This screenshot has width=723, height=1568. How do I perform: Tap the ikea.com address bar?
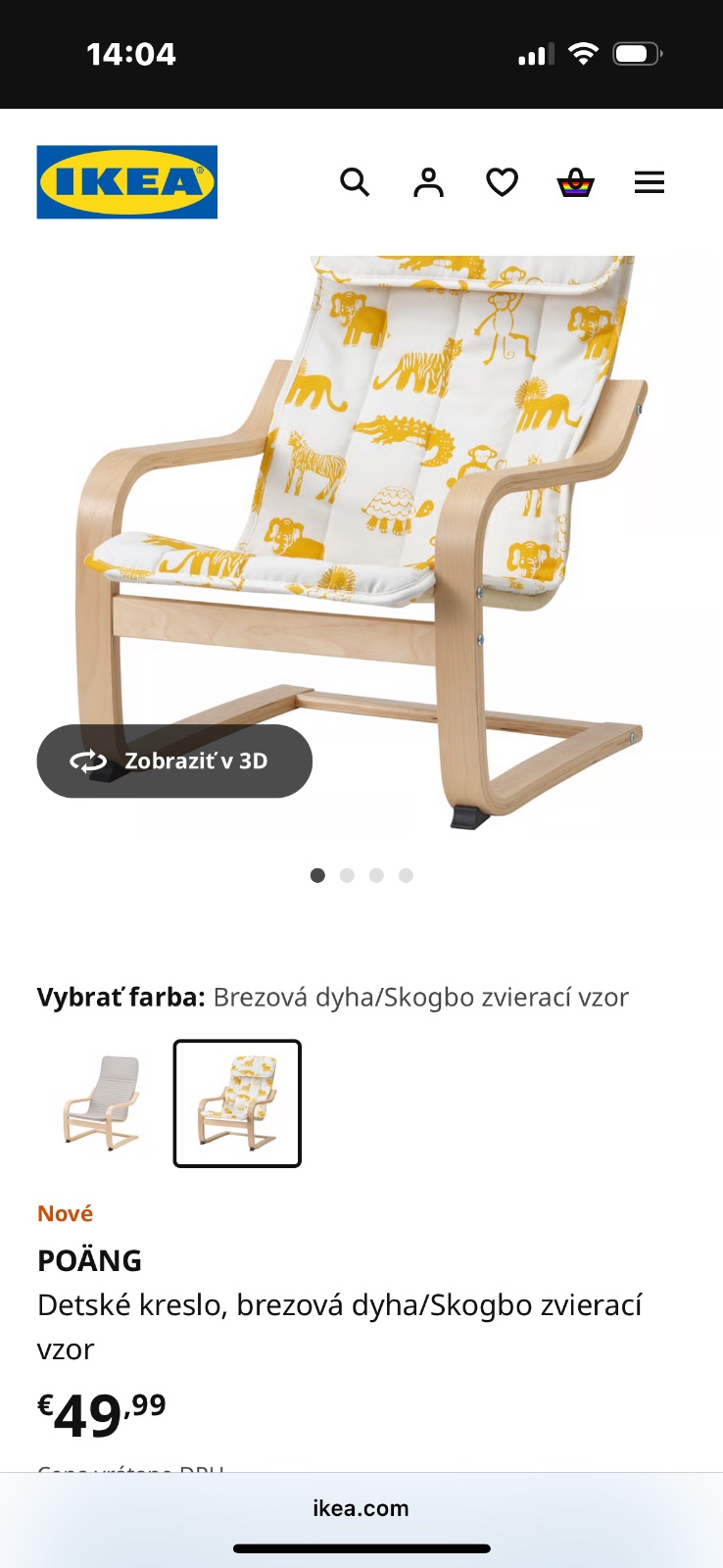pos(361,1508)
